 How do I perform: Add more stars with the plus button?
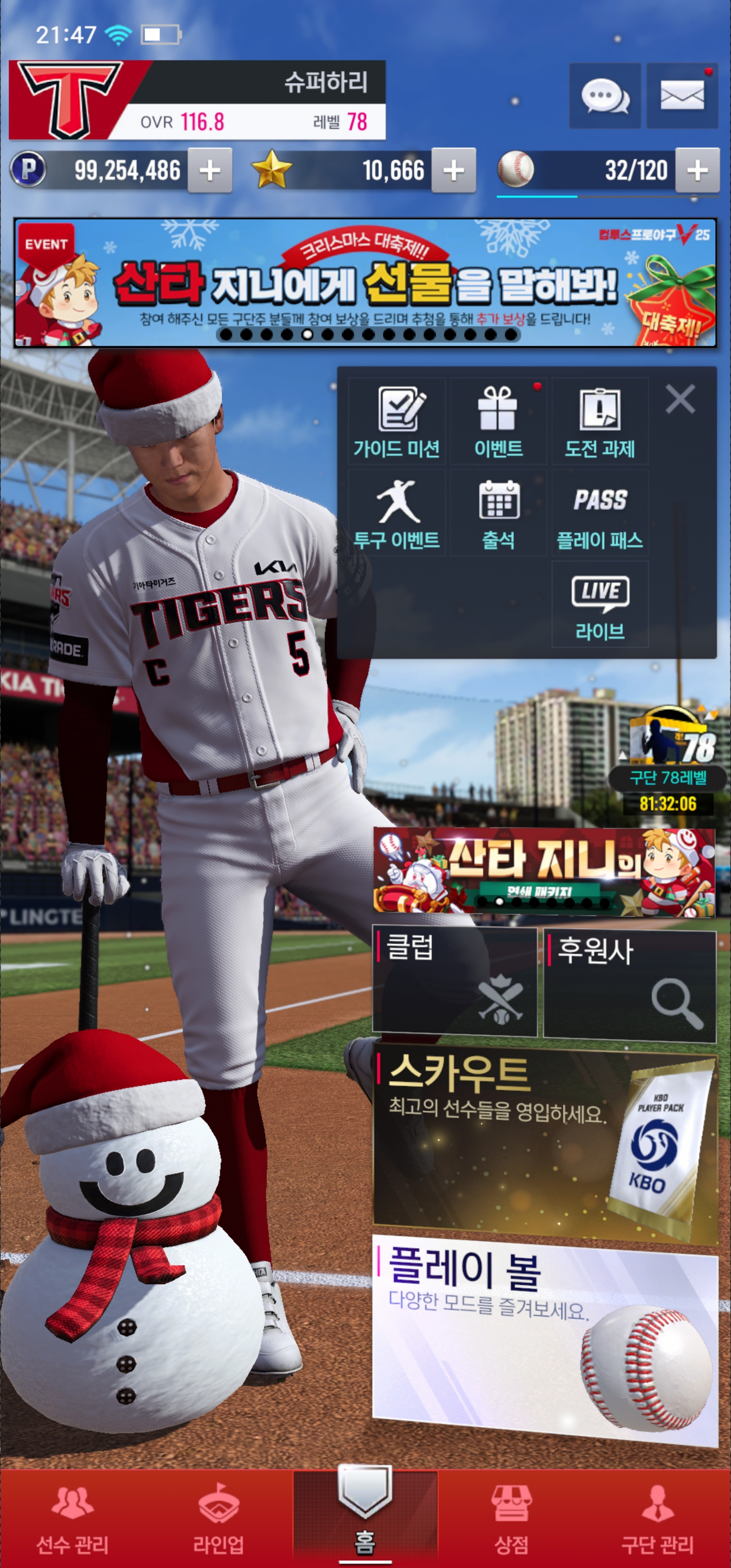453,171
